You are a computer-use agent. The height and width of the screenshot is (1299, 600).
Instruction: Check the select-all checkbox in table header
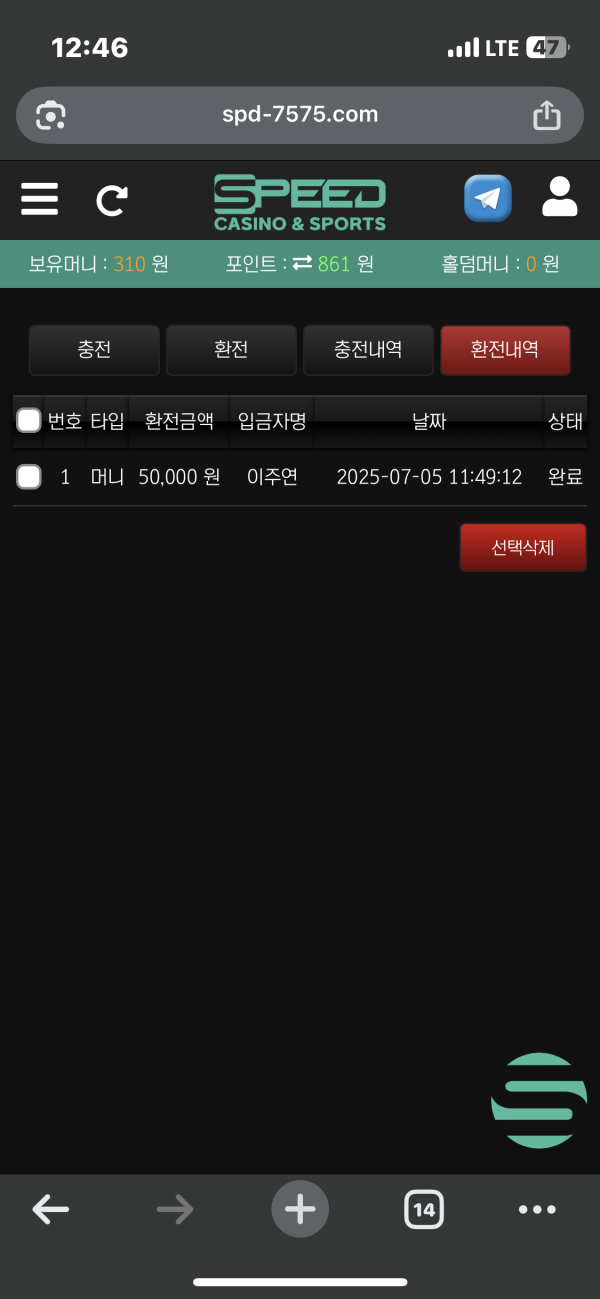pyautogui.click(x=29, y=421)
